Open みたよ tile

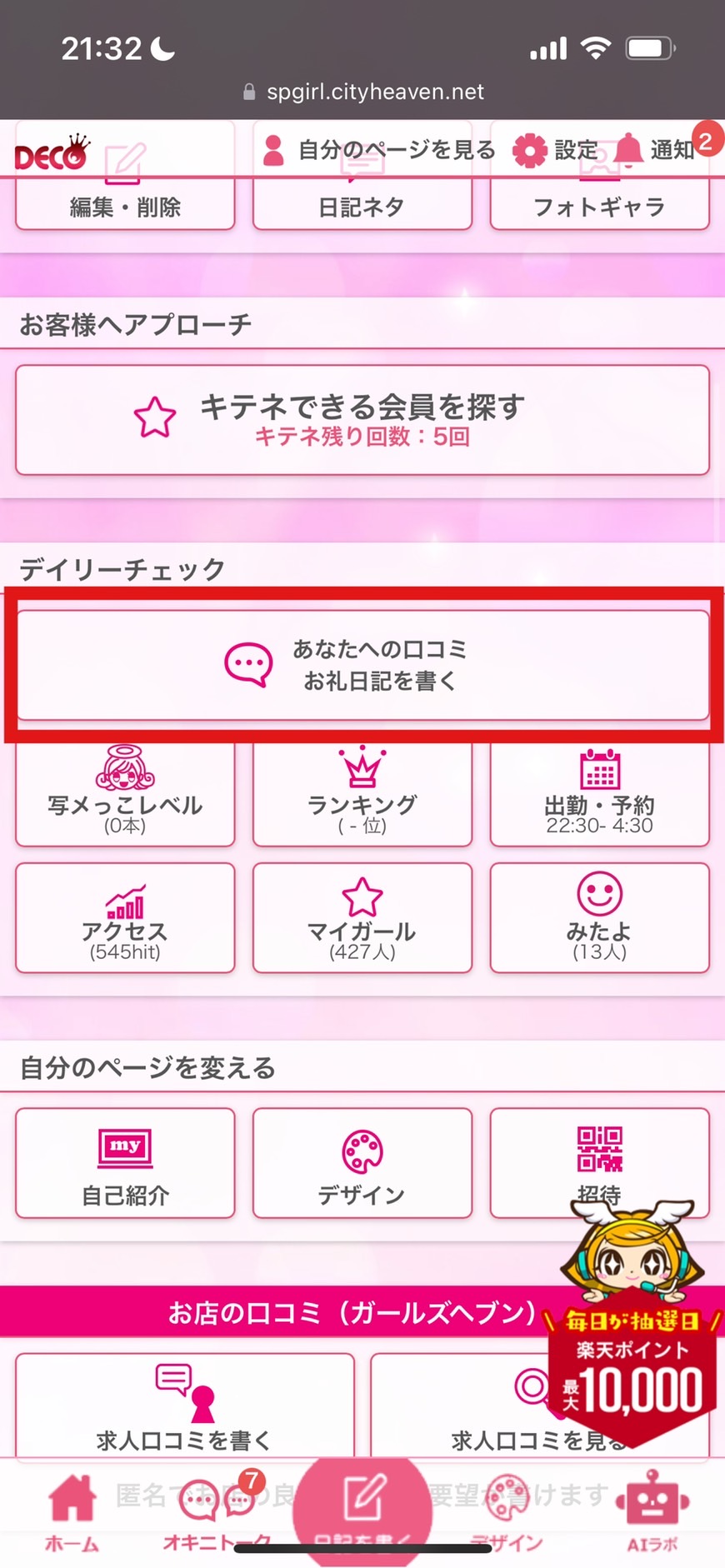pyautogui.click(x=599, y=917)
